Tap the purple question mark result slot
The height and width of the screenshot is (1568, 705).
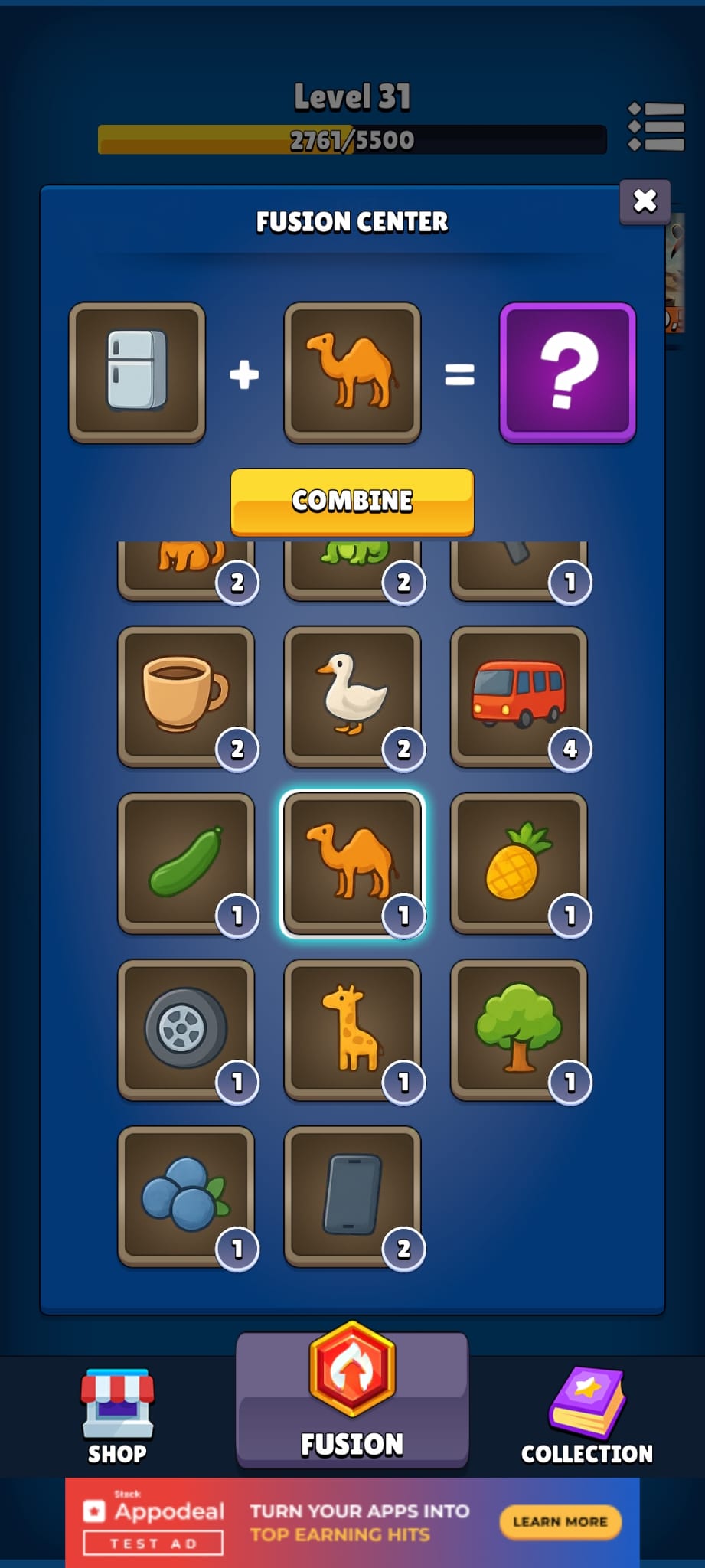567,373
